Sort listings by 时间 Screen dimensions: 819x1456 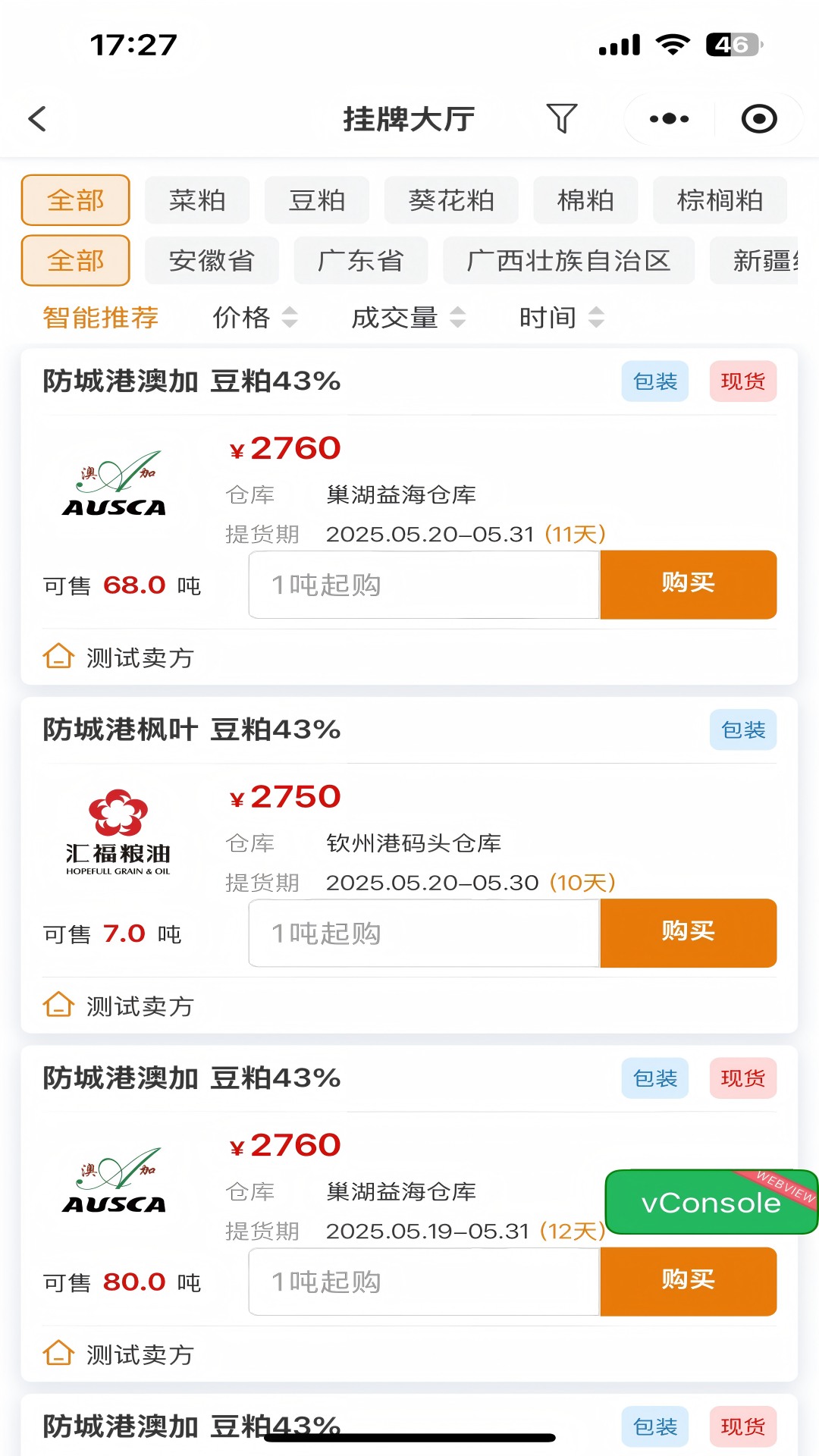[561, 317]
